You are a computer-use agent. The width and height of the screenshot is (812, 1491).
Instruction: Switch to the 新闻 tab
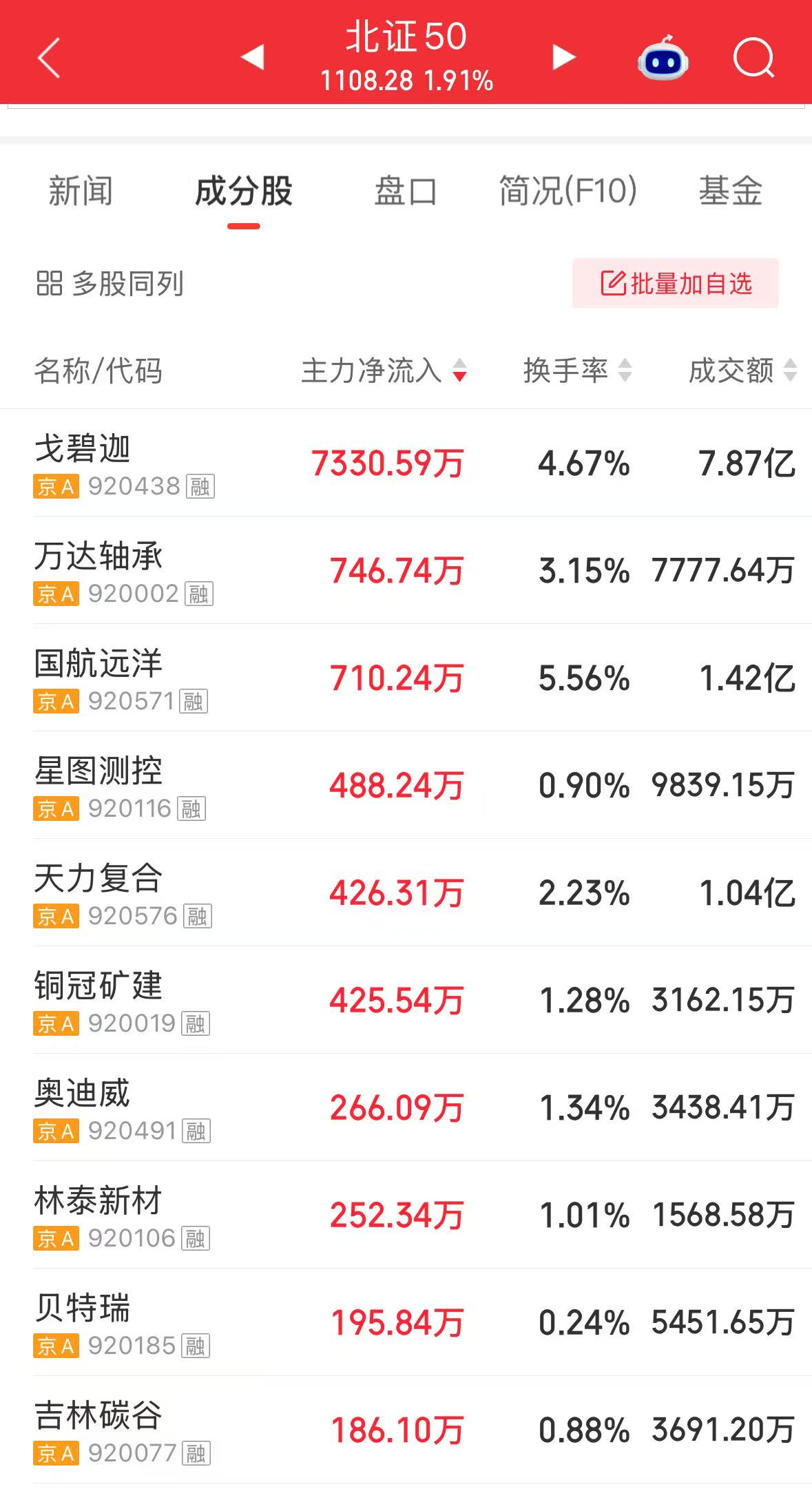pyautogui.click(x=81, y=191)
